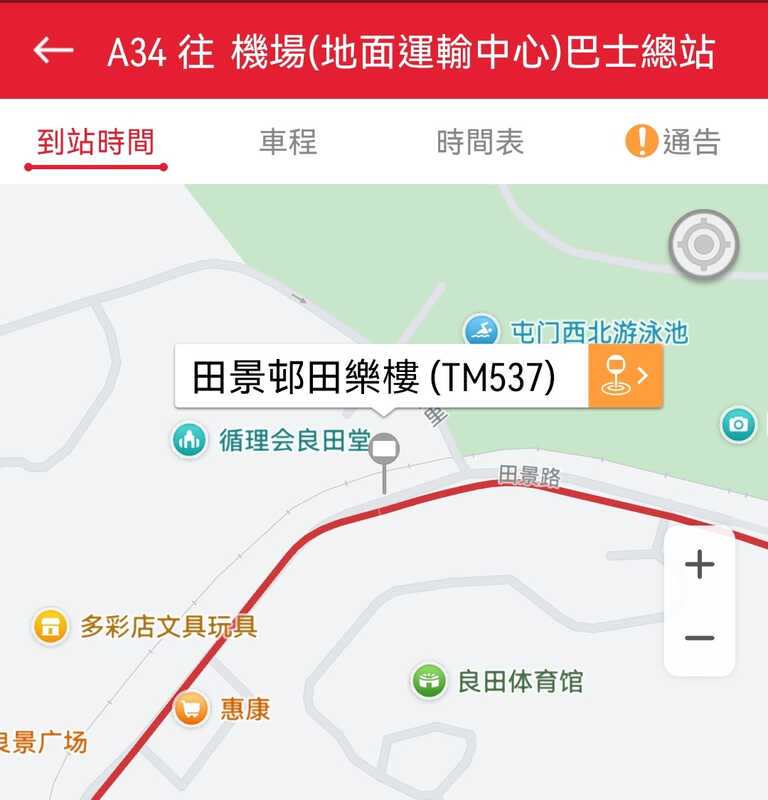The width and height of the screenshot is (768, 800).
Task: Tap the camera marker on the map
Action: tap(738, 425)
